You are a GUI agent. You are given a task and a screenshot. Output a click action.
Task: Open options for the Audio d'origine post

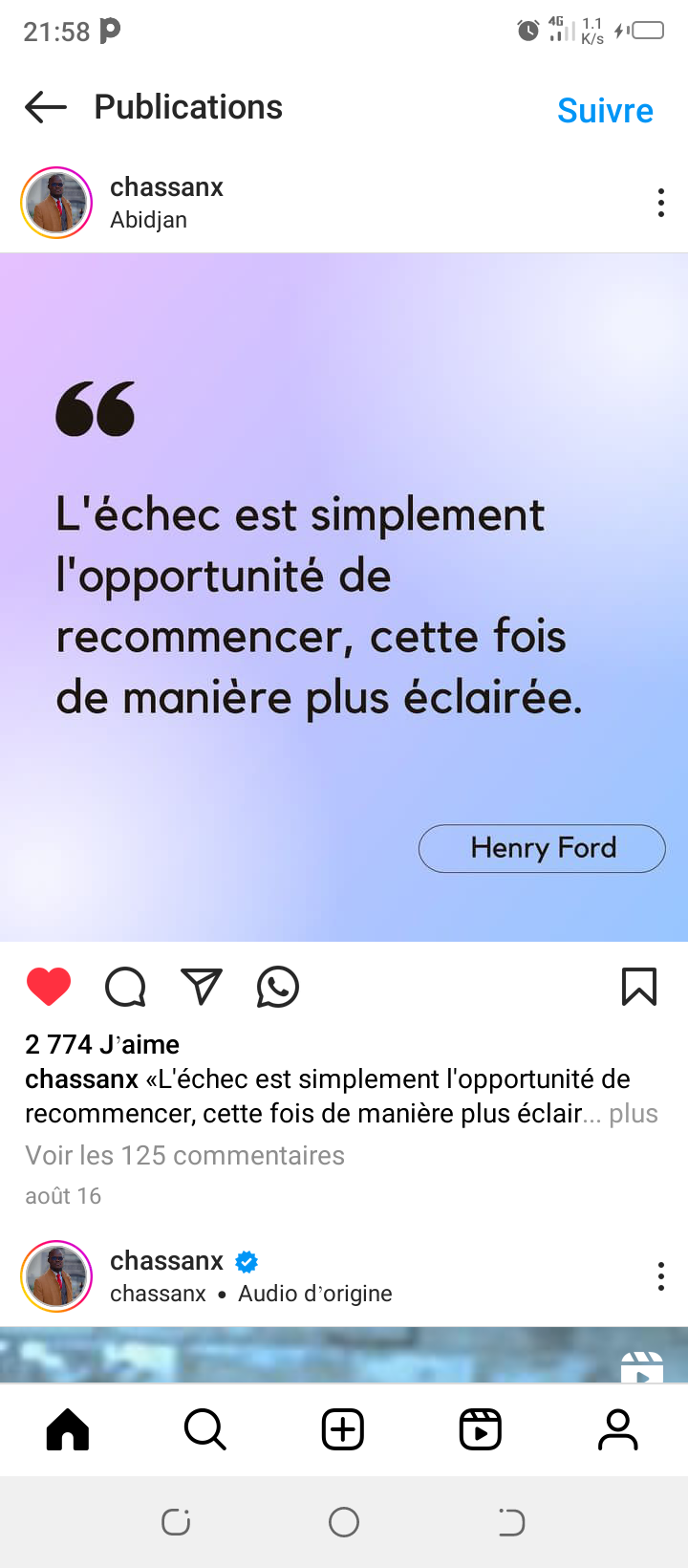tap(660, 1276)
